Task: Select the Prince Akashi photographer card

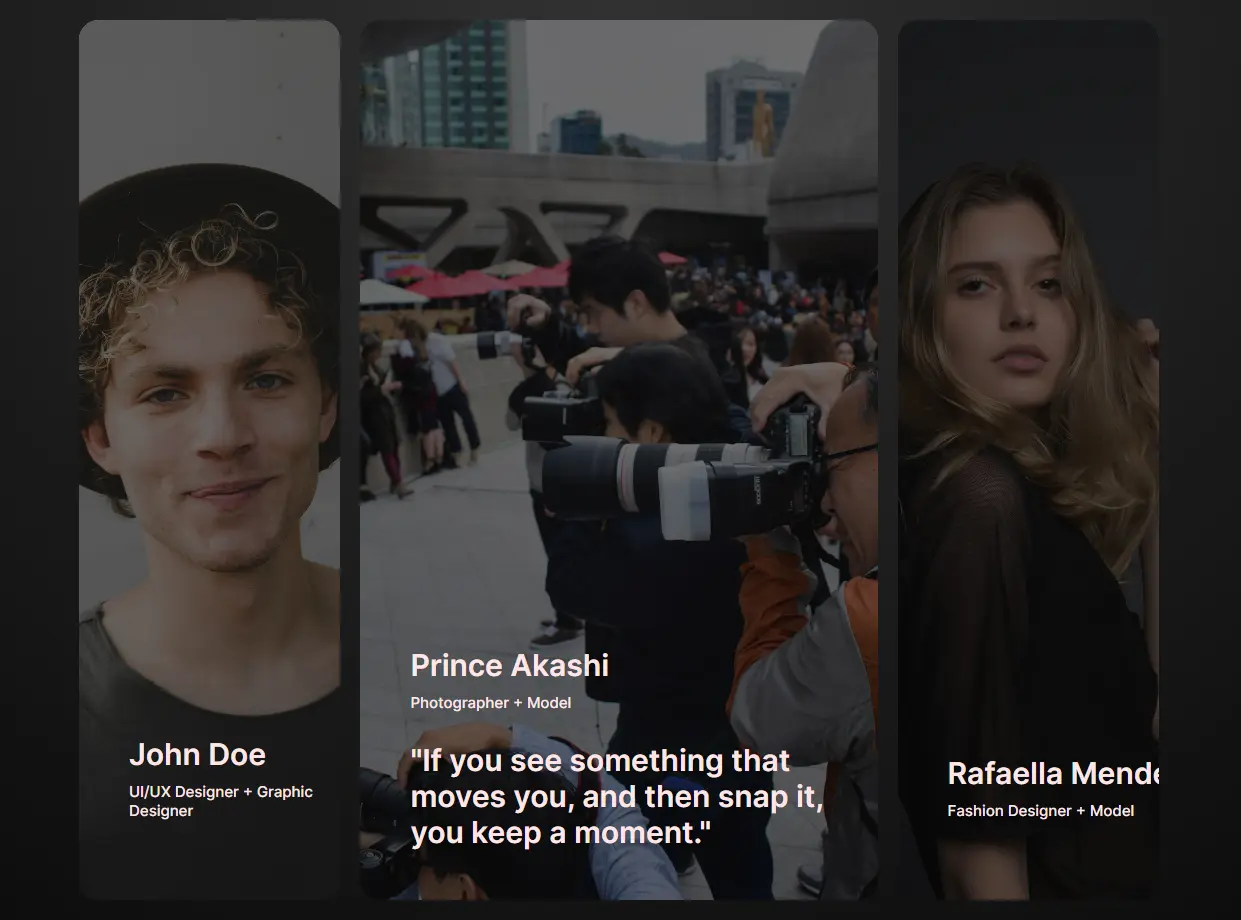Action: pyautogui.click(x=619, y=460)
